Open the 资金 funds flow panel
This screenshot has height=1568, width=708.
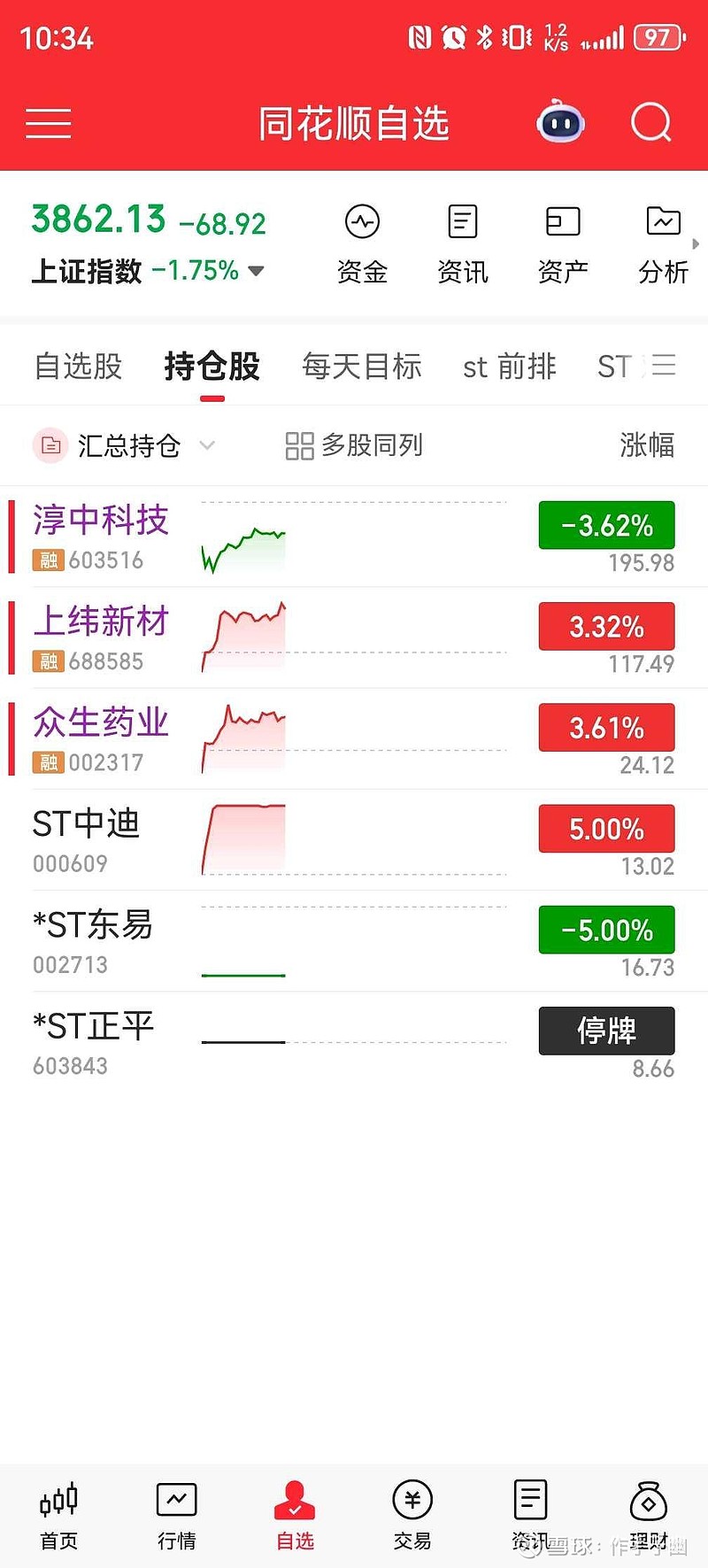tap(362, 241)
